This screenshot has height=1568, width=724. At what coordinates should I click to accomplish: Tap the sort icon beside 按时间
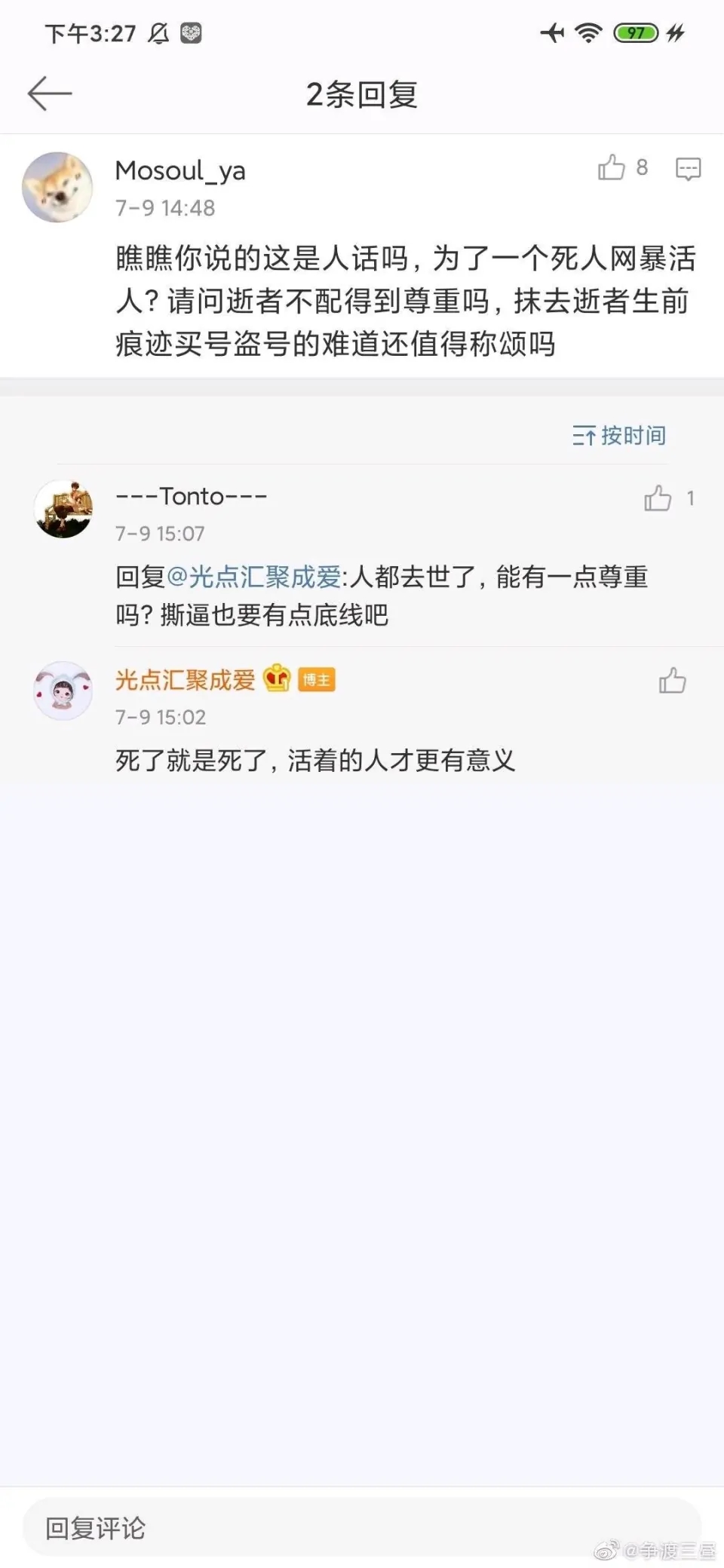[581, 436]
